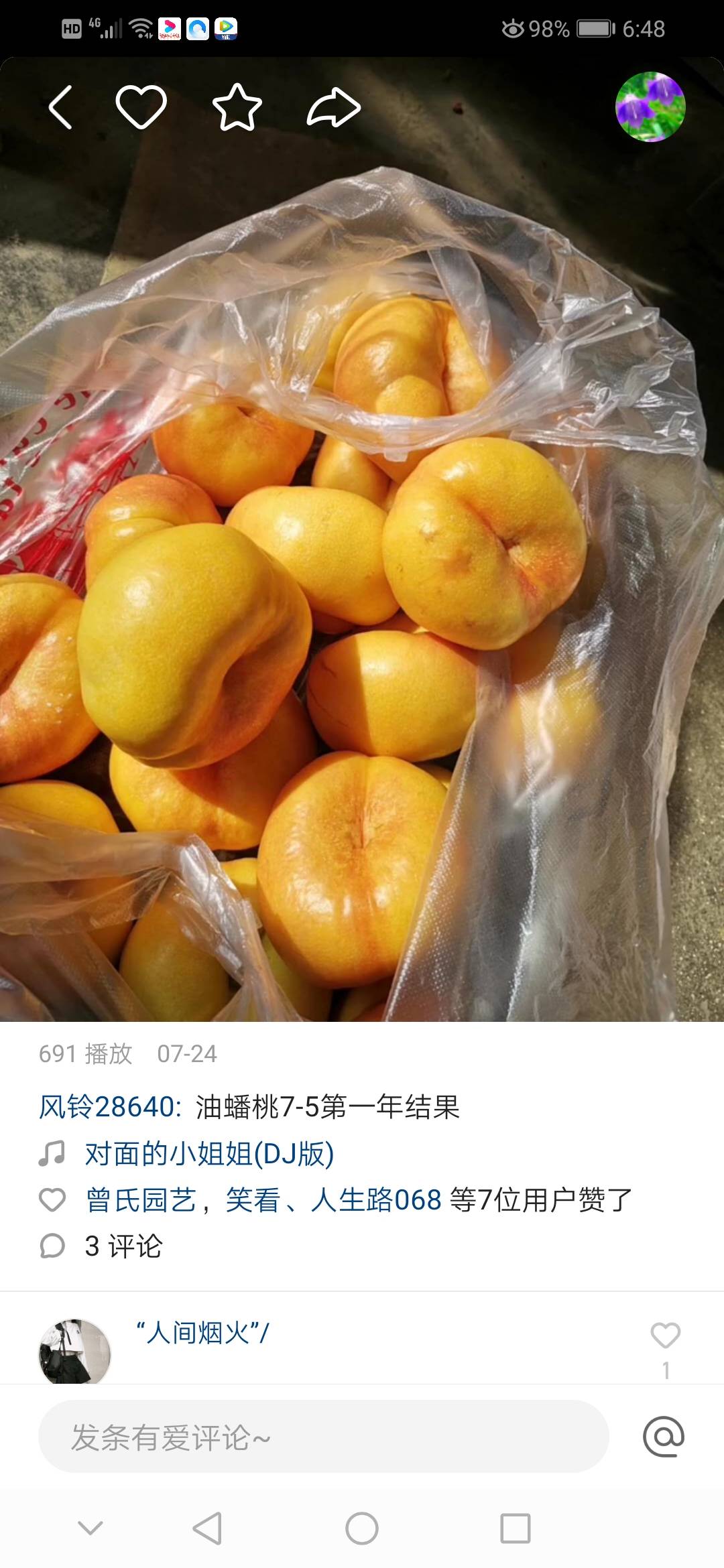Open the music track 对面的小姐姐(DJ版)

pyautogui.click(x=210, y=1154)
